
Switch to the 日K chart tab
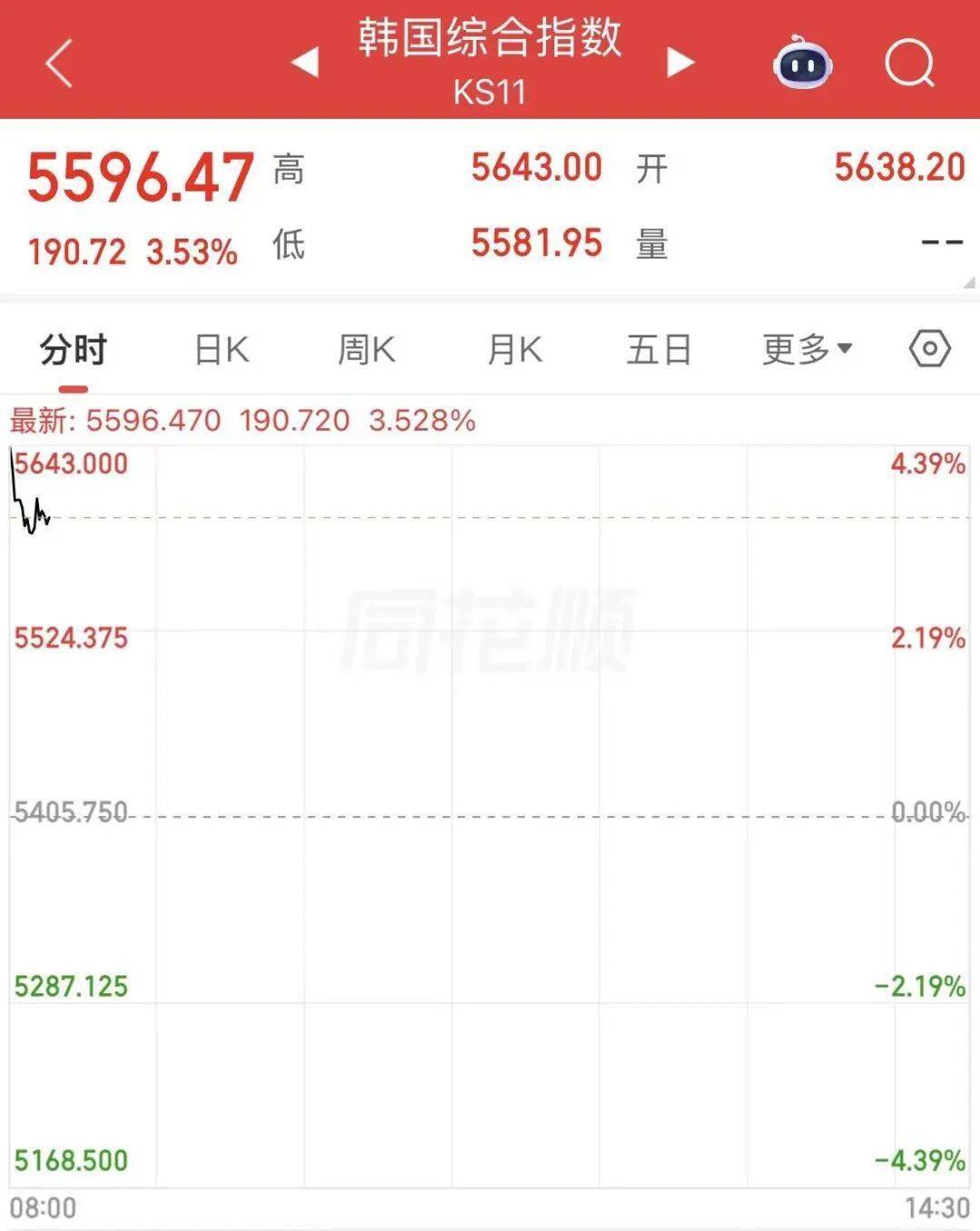coord(221,349)
